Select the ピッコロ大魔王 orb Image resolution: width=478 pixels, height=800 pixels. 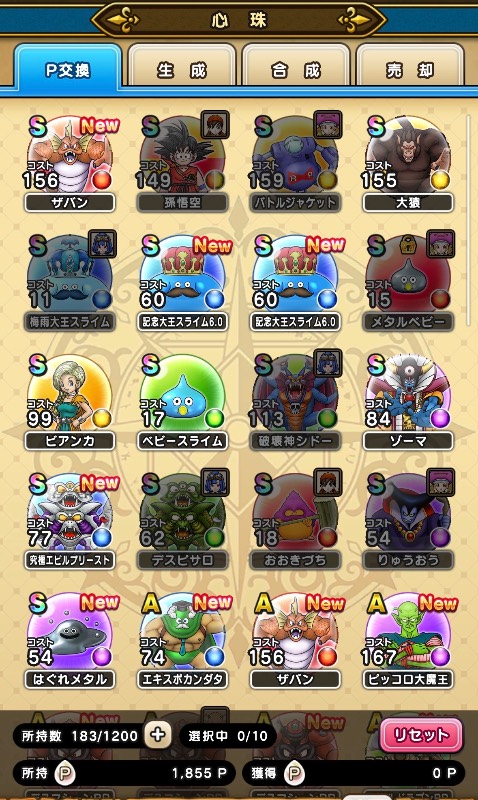[x=408, y=641]
